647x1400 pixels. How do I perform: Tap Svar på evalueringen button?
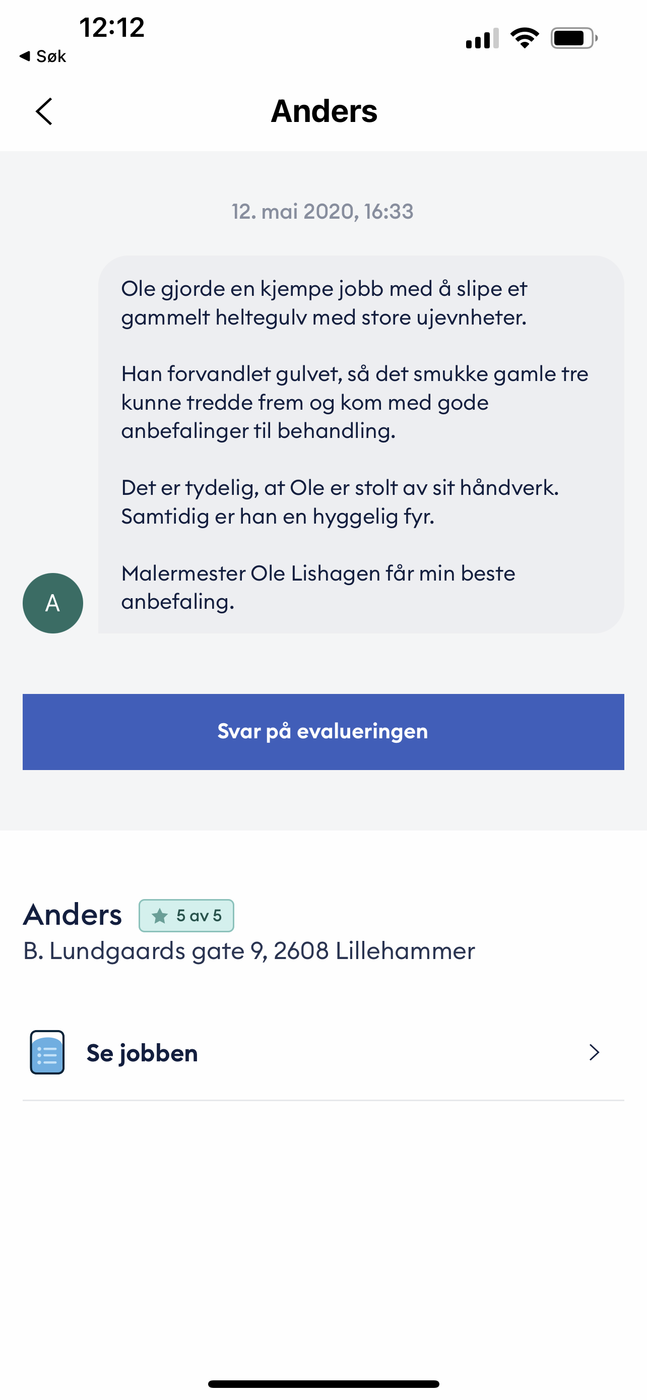pyautogui.click(x=323, y=732)
